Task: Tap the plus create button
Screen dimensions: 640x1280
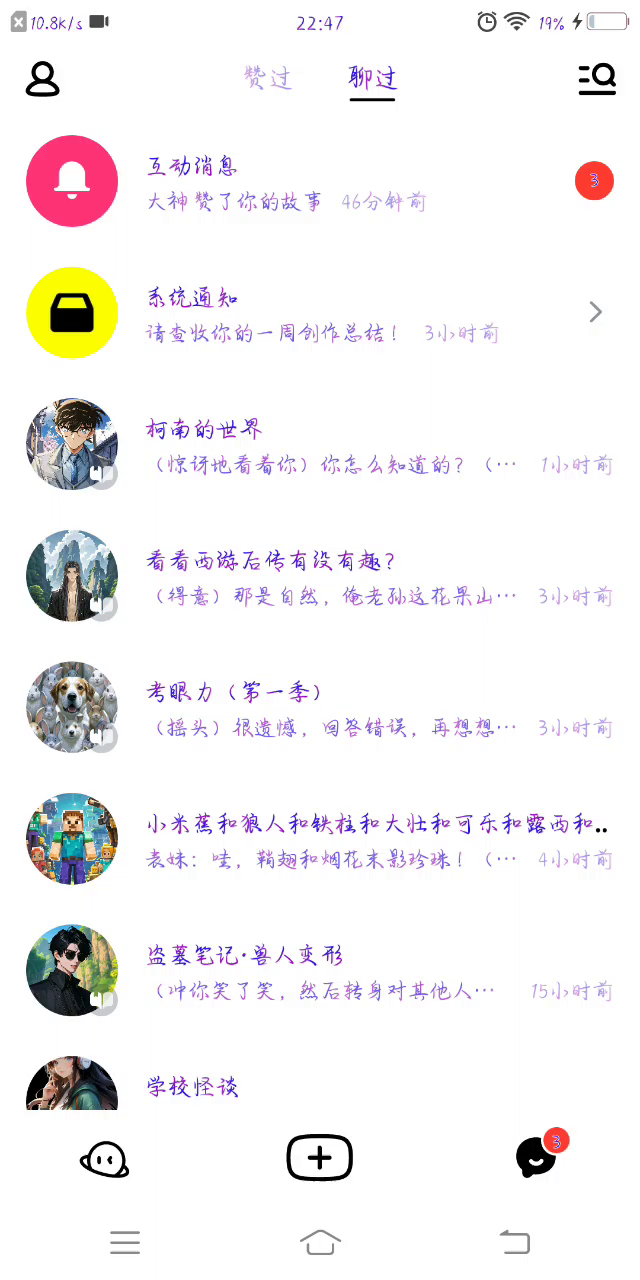Action: [320, 1159]
